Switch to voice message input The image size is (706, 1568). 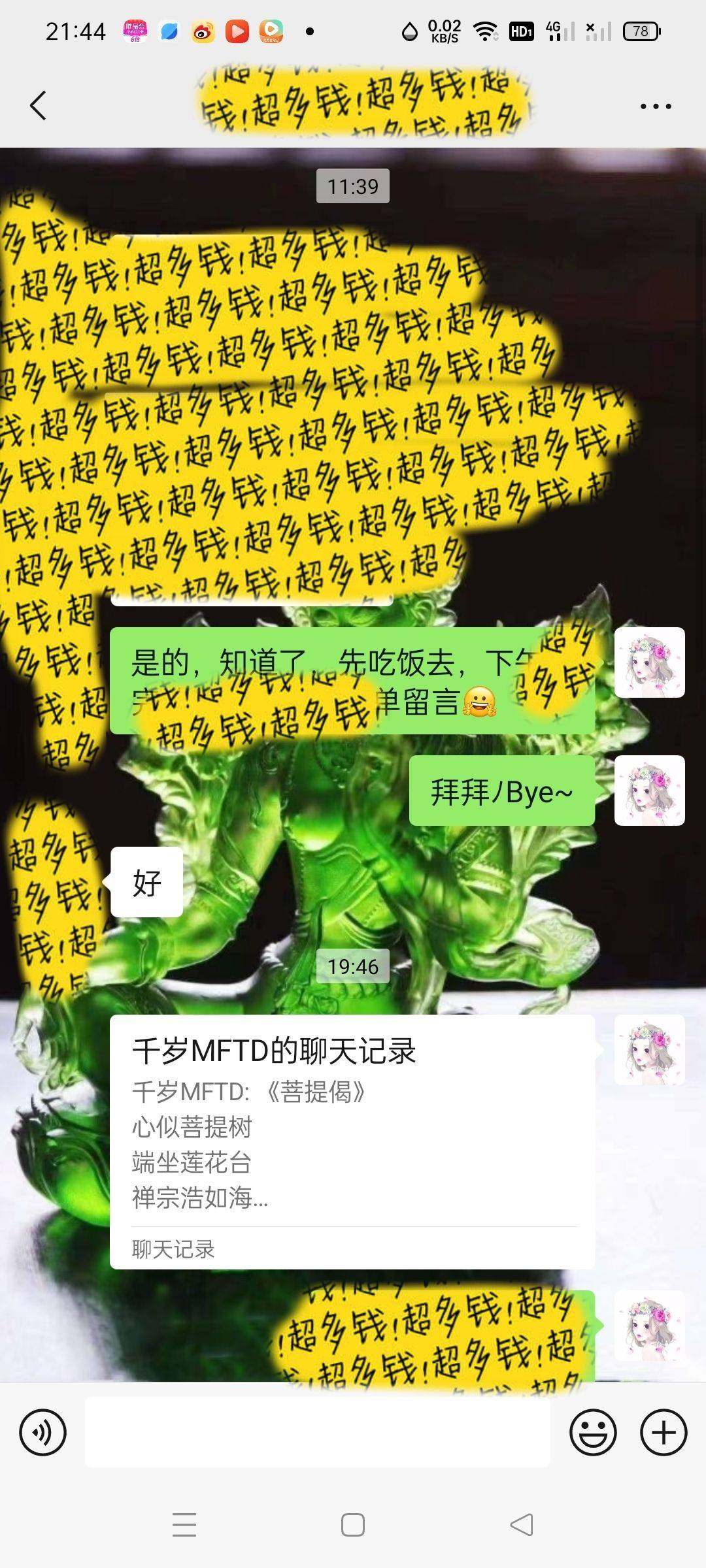coord(42,1432)
